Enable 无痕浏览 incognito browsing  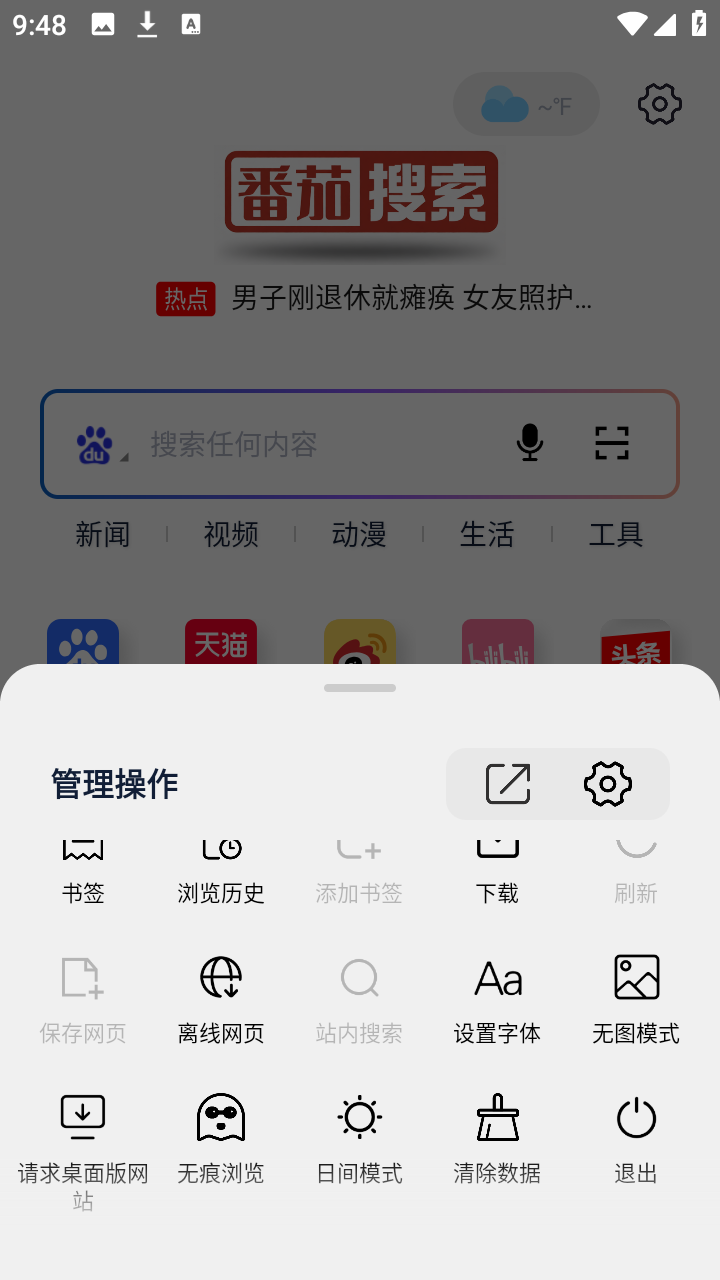coord(220,1137)
